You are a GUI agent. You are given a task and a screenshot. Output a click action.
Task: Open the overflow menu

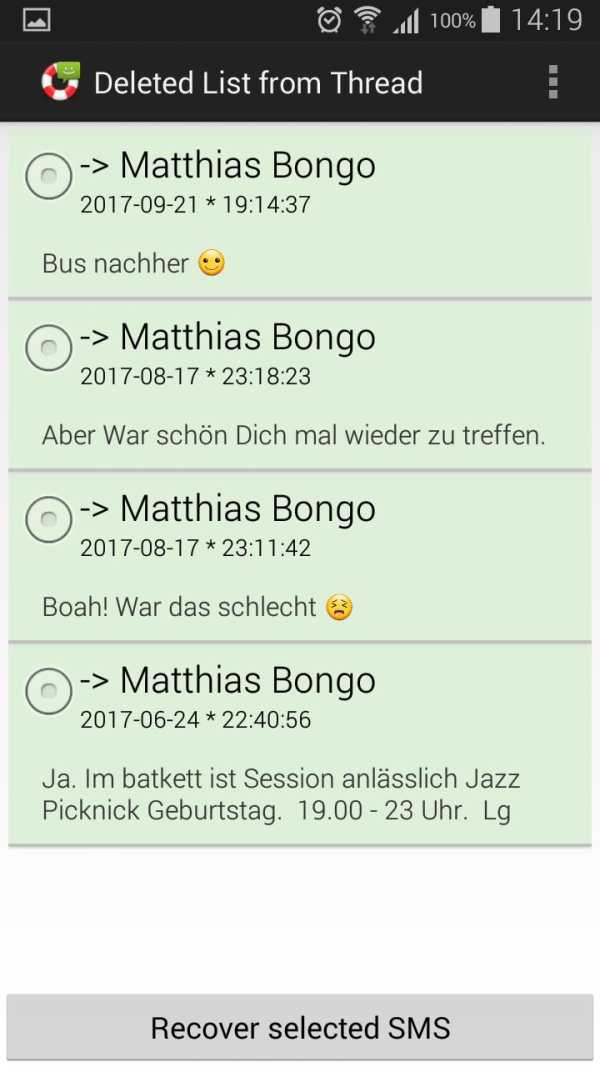[553, 82]
